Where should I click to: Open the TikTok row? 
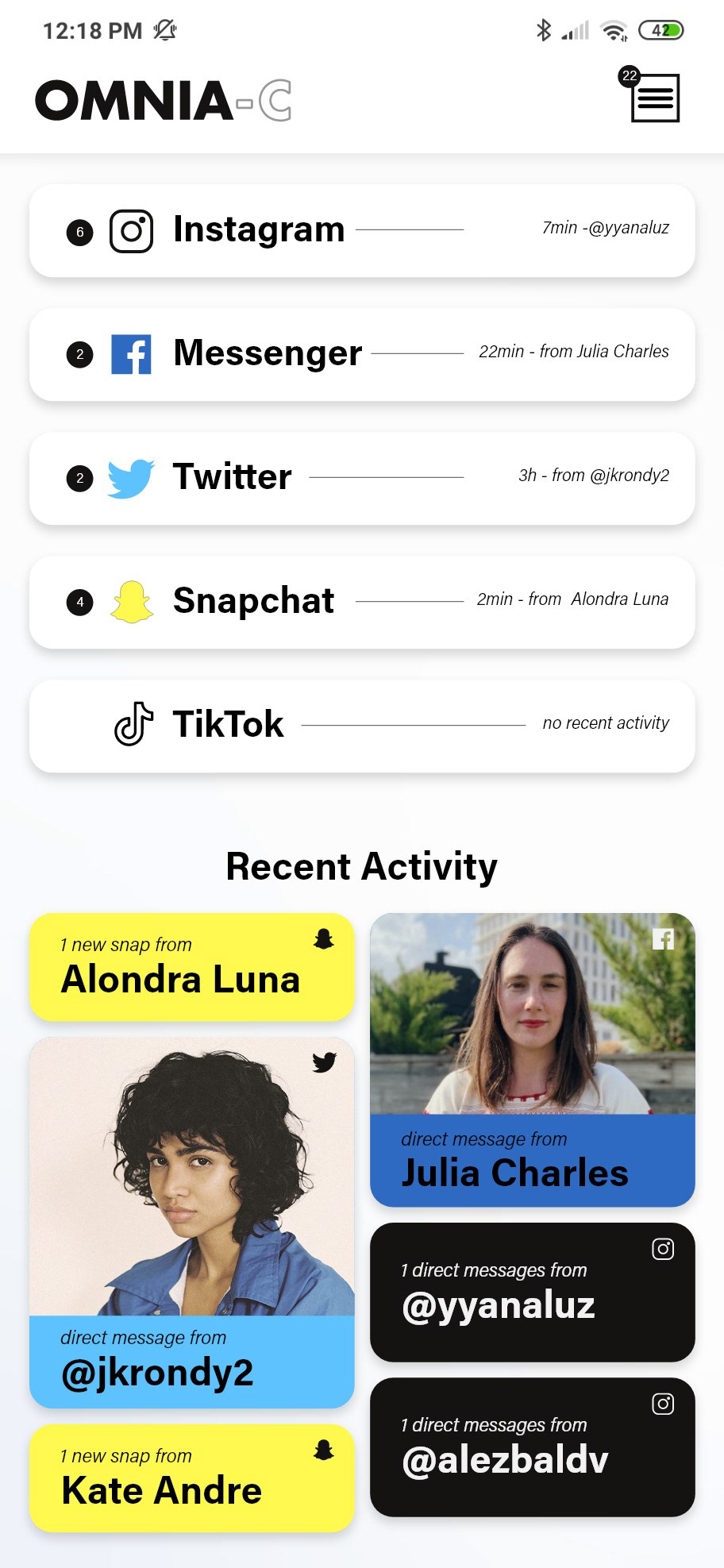click(362, 726)
